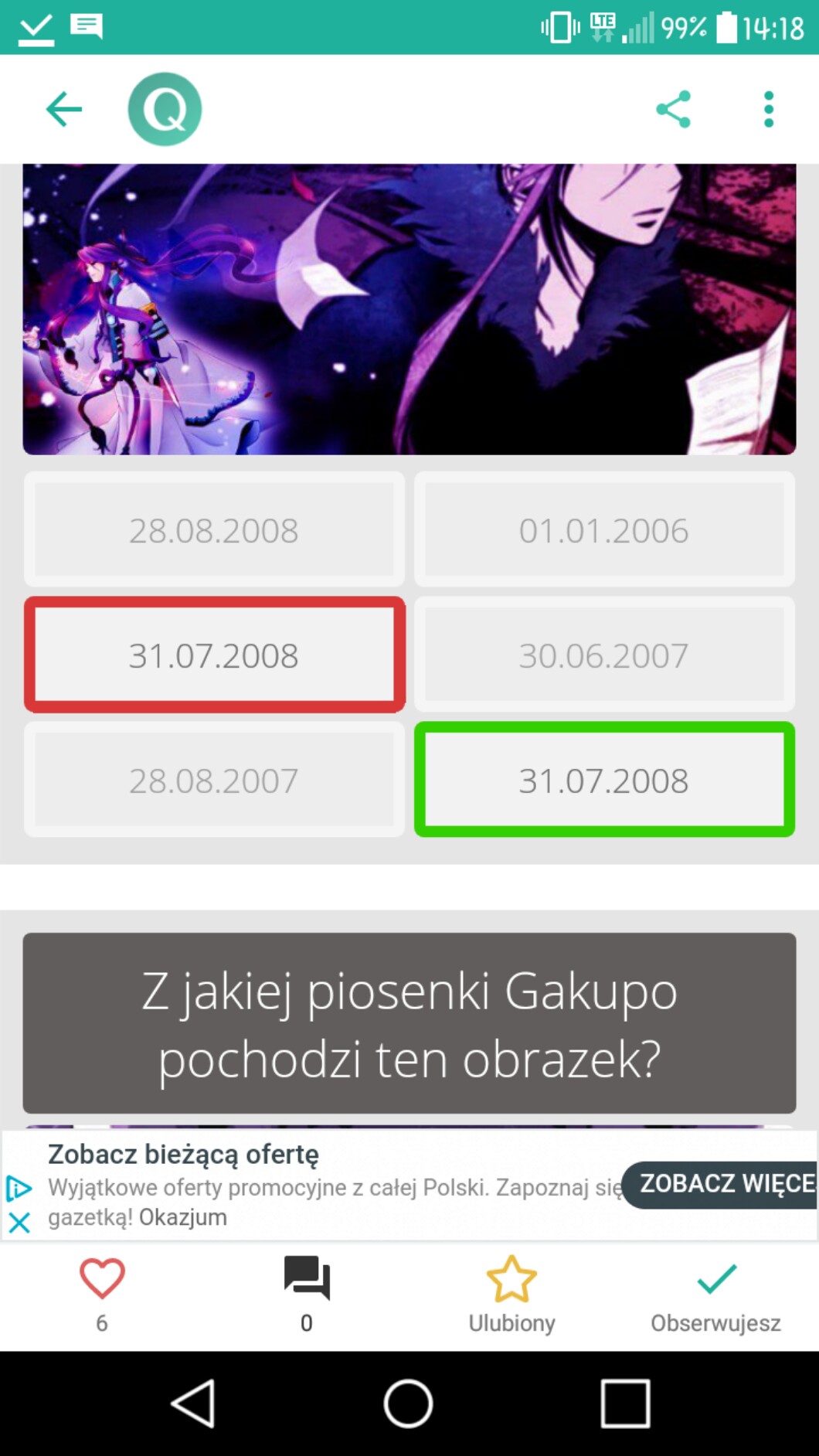Tap the green-outlined 31.07.2008 answer

pyautogui.click(x=604, y=780)
